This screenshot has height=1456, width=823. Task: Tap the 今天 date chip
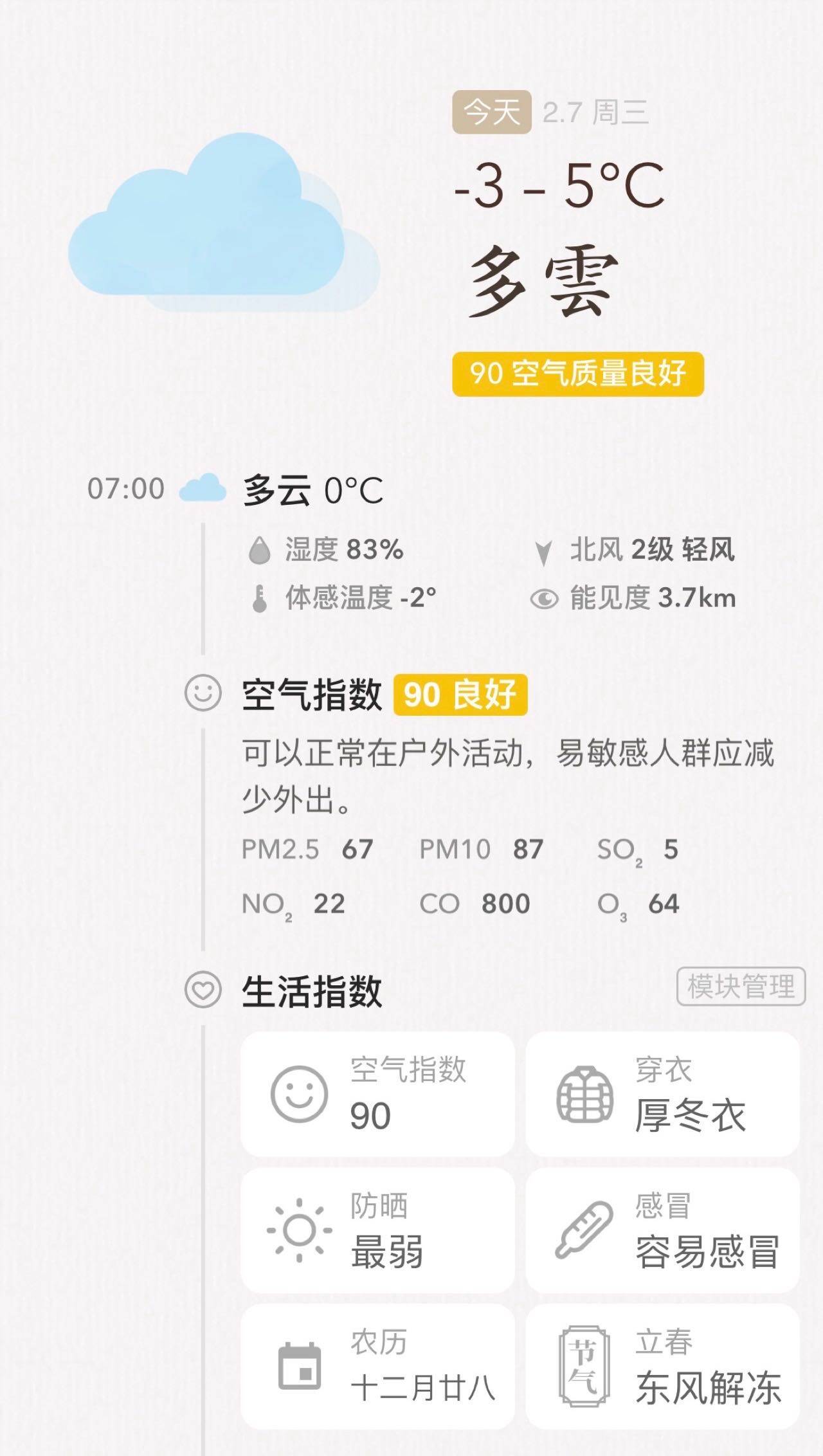tap(492, 113)
